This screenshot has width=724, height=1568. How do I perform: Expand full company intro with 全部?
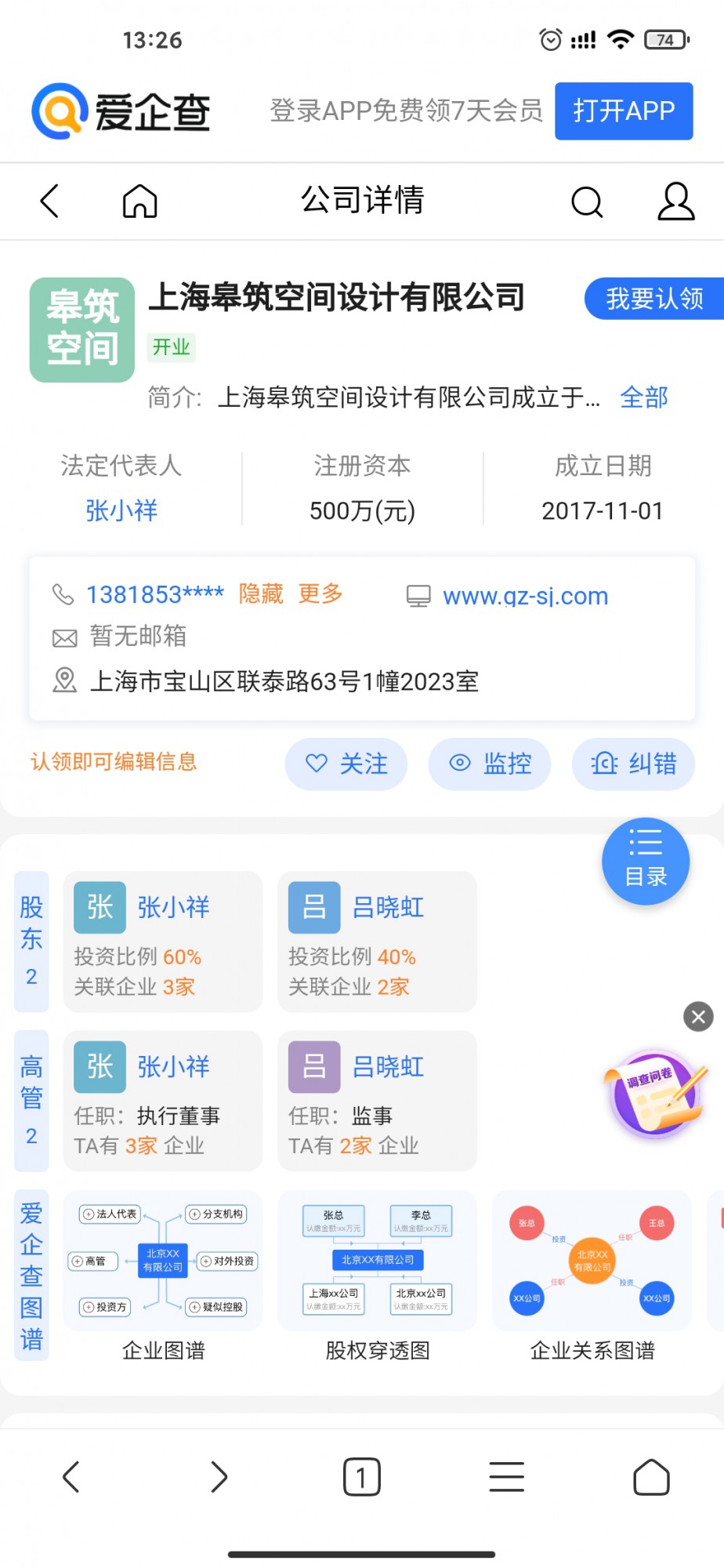tap(643, 397)
